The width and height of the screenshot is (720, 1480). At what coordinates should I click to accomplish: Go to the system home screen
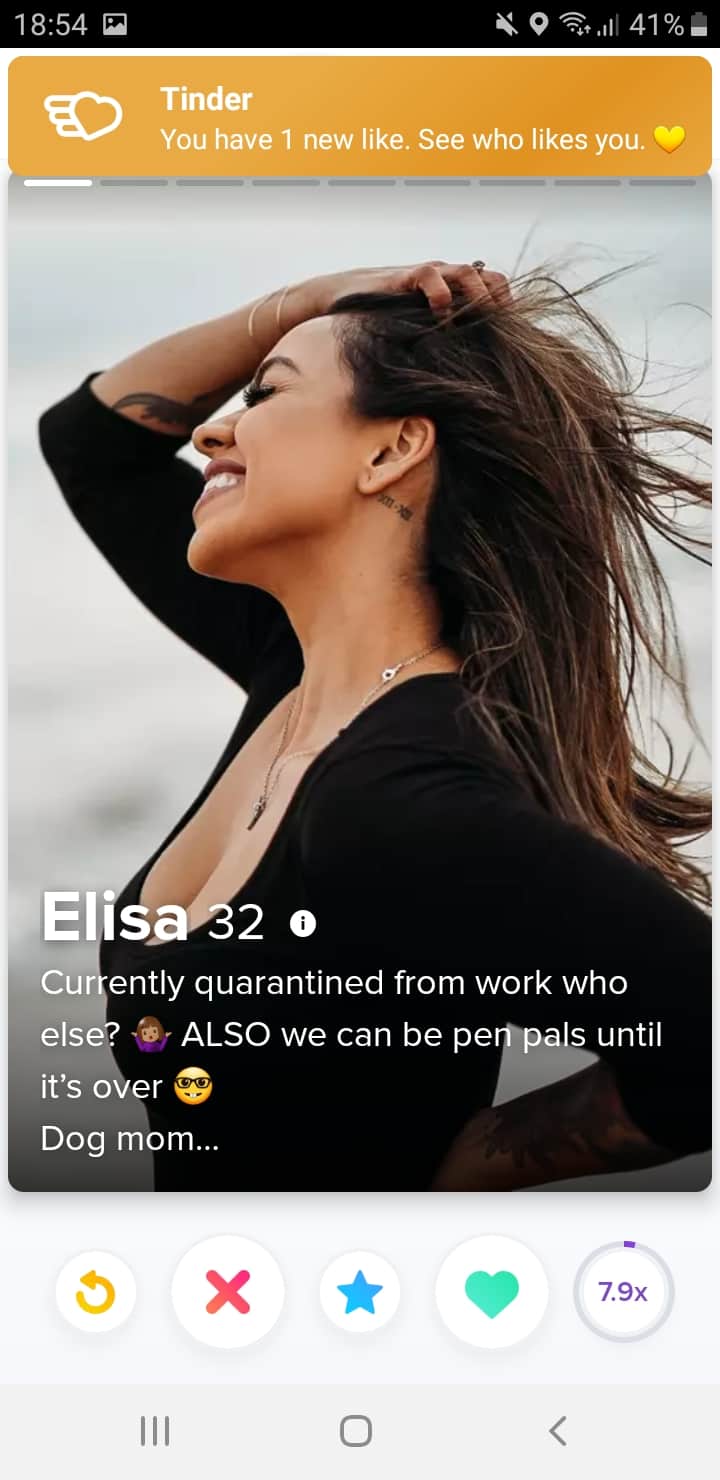point(356,1430)
